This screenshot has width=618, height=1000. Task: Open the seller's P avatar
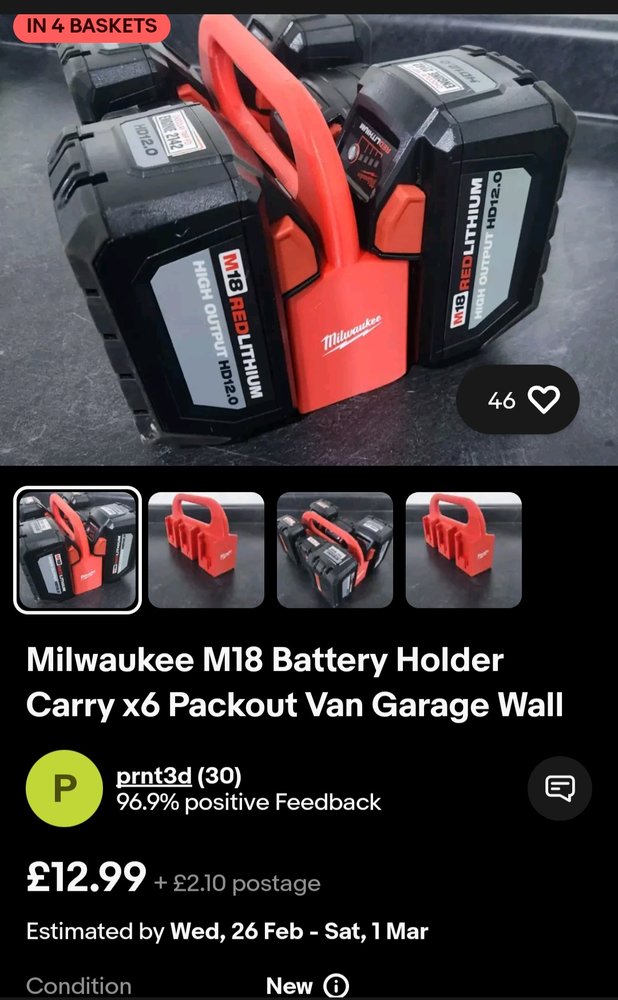(x=64, y=788)
